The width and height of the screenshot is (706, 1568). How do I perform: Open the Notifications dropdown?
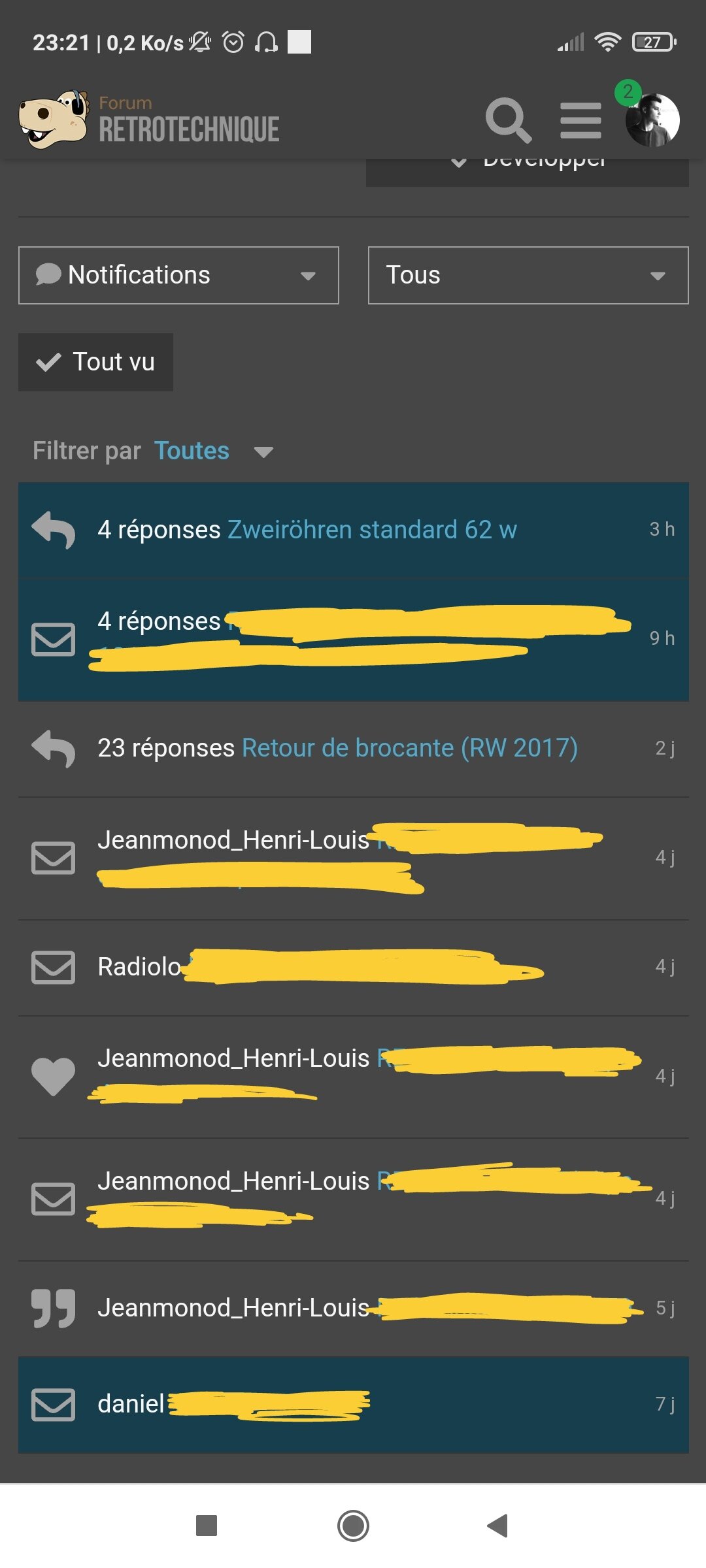click(178, 275)
